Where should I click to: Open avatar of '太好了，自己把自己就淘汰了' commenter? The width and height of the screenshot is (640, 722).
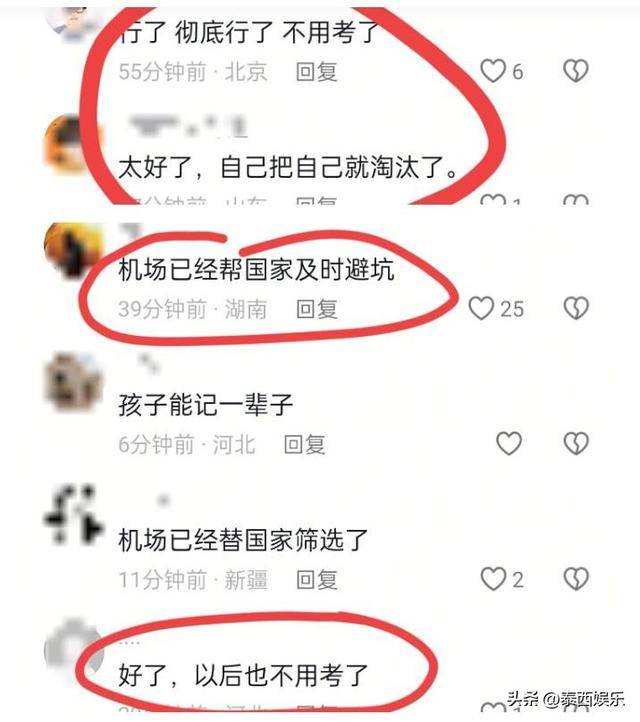[72, 143]
